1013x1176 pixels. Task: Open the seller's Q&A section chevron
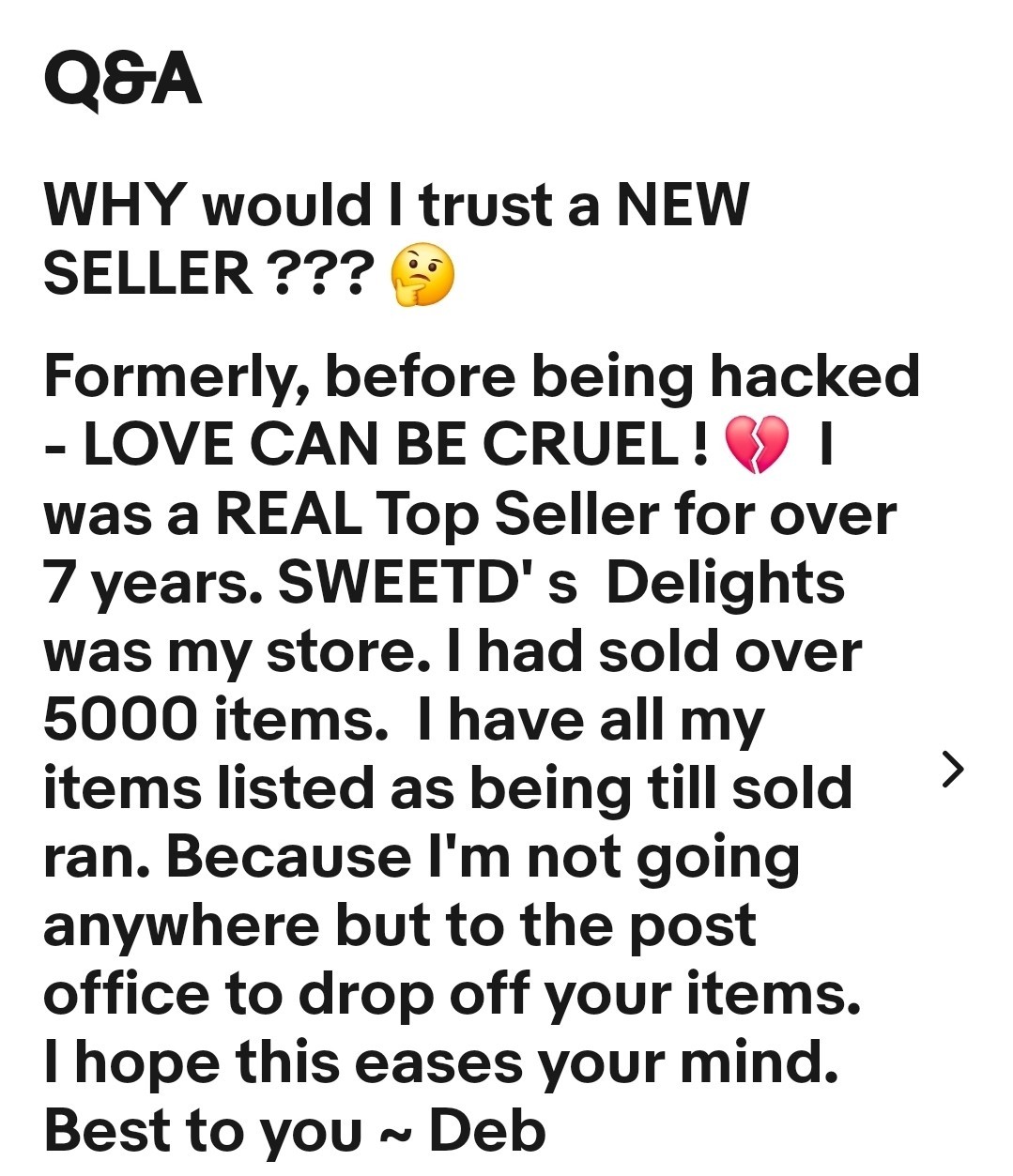(952, 769)
